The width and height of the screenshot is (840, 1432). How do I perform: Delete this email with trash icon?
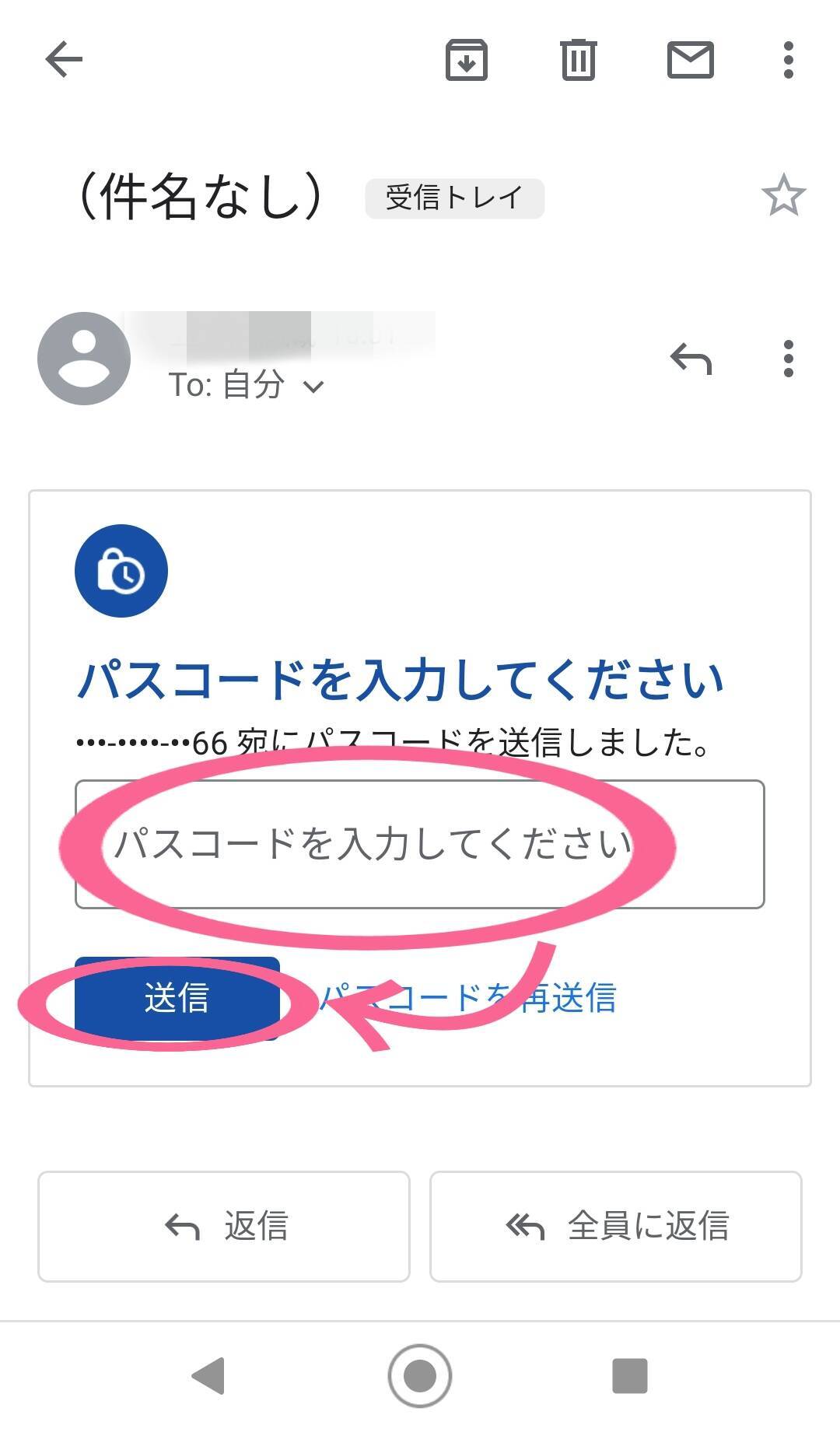tap(578, 60)
